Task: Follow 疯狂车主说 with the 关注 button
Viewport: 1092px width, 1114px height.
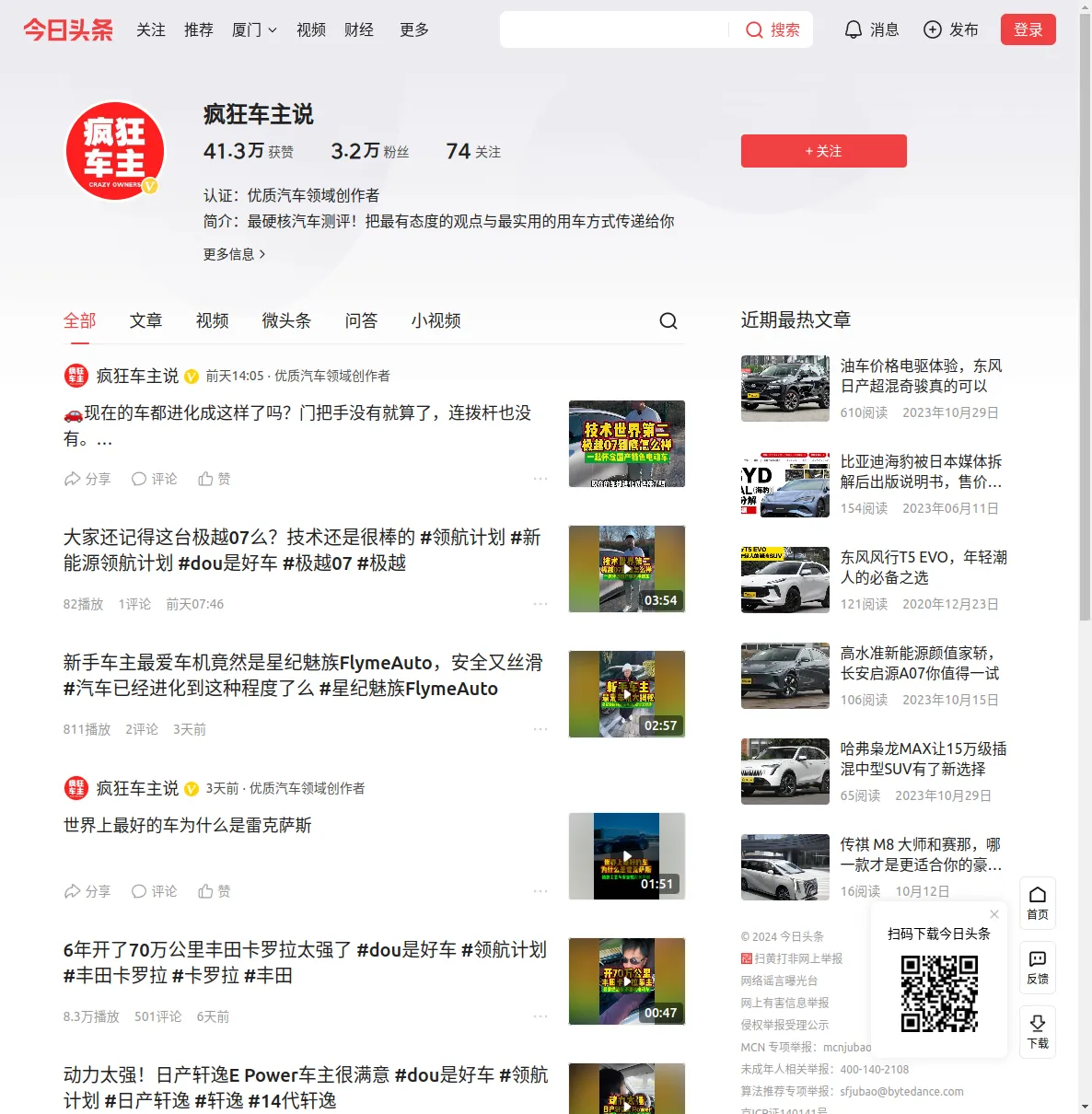Action: 823,151
